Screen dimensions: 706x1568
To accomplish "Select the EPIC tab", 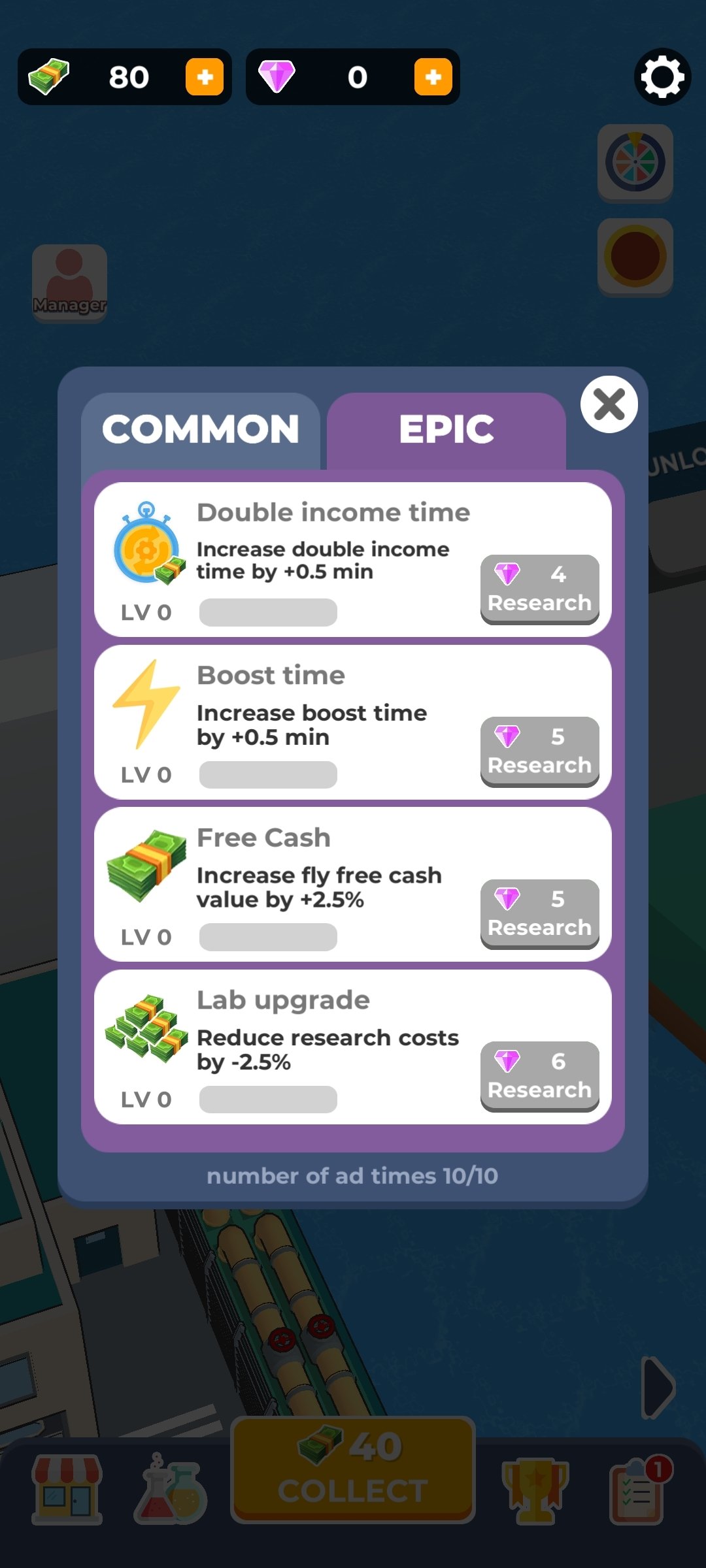I will 446,430.
